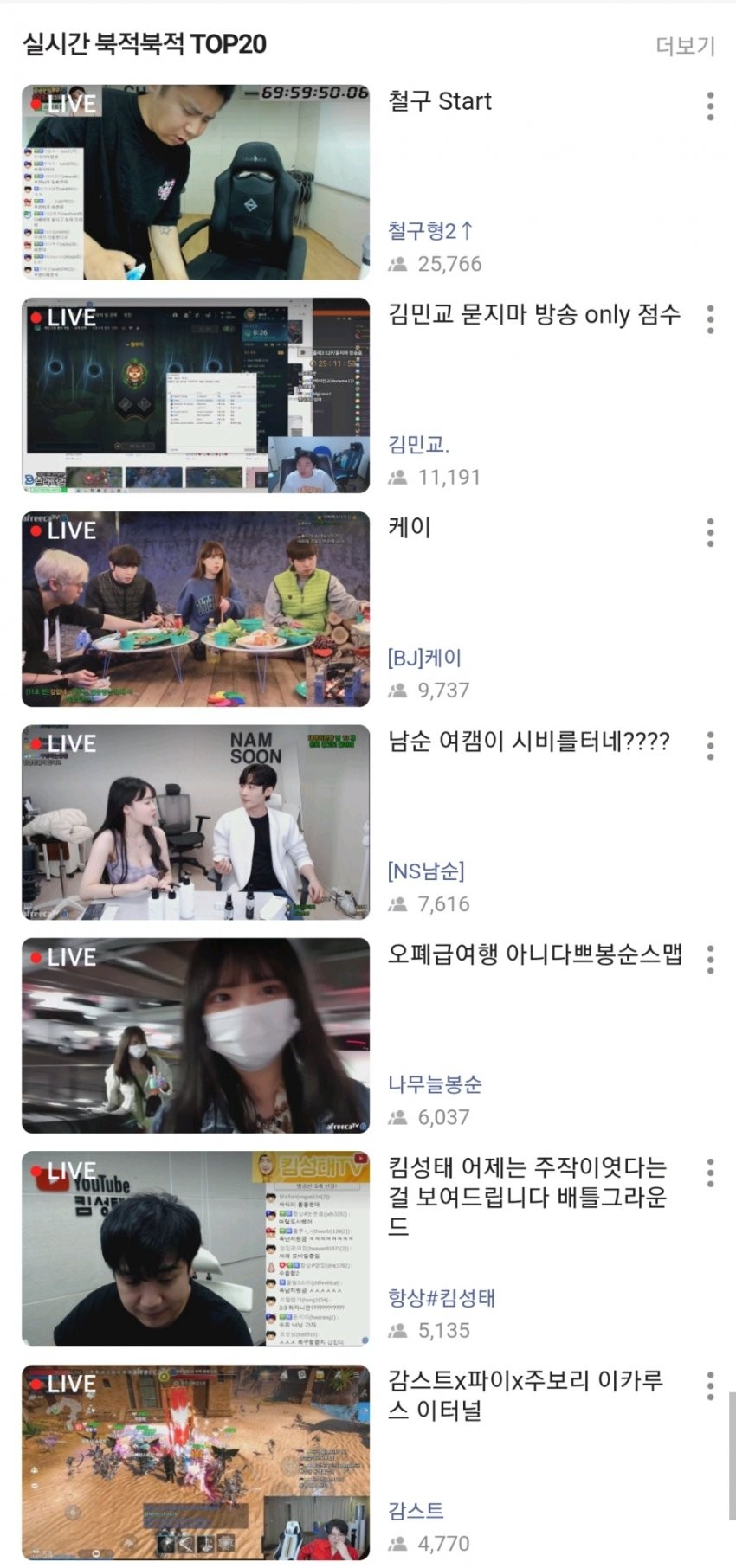The width and height of the screenshot is (736, 1568).
Task: Go to [BJ]케이 channel
Action: click(x=424, y=658)
